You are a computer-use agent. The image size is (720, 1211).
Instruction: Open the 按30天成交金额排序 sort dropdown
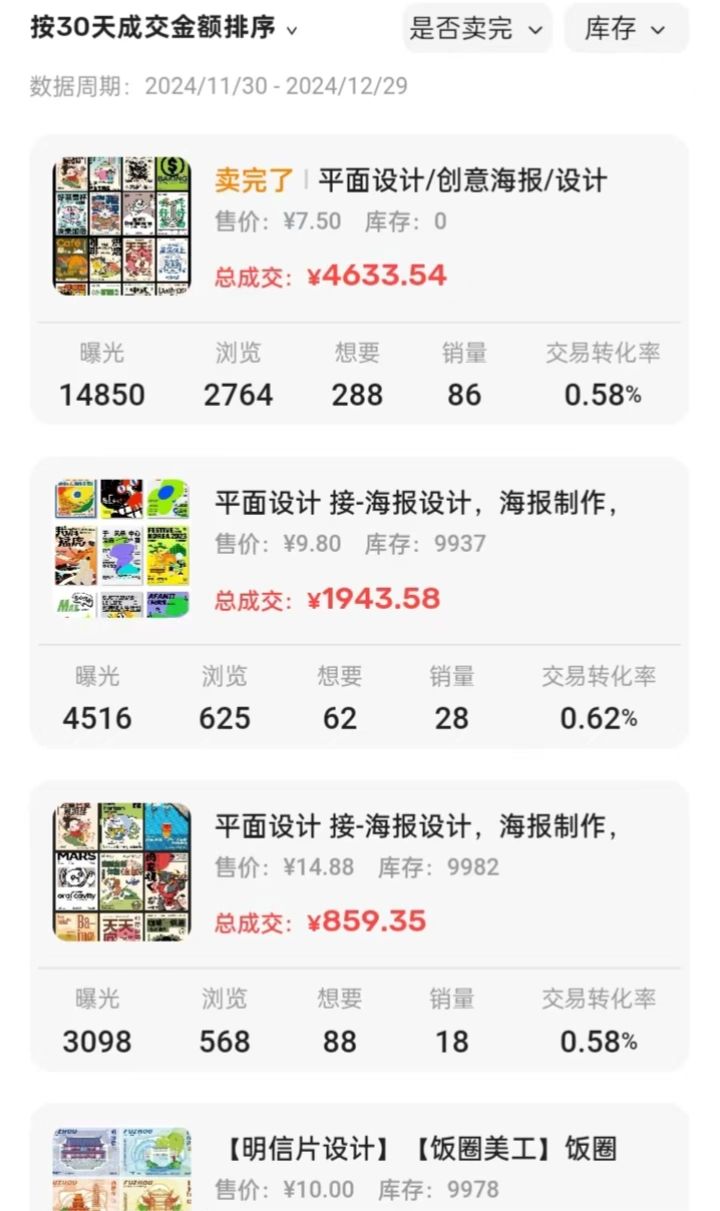(164, 28)
